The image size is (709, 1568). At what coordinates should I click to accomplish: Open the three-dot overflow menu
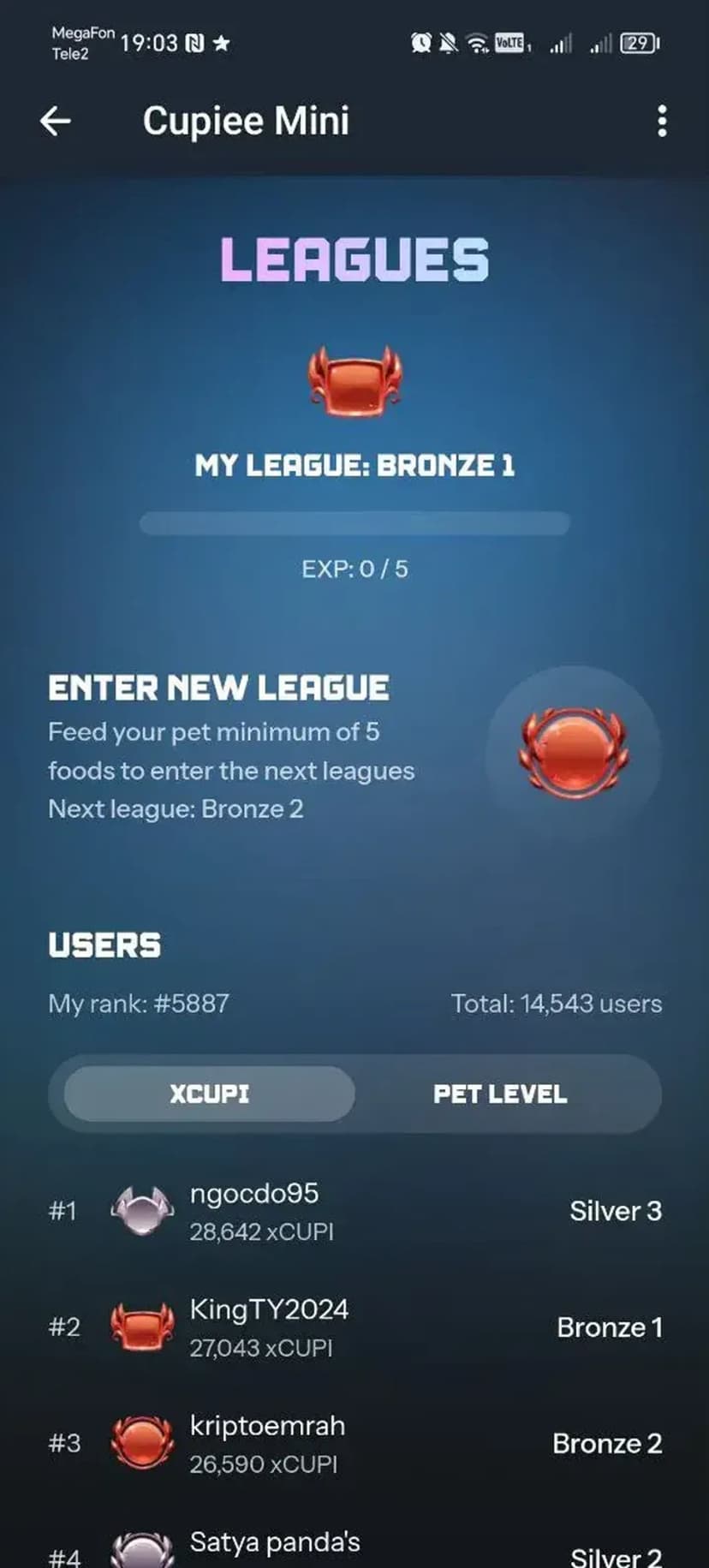coord(661,122)
